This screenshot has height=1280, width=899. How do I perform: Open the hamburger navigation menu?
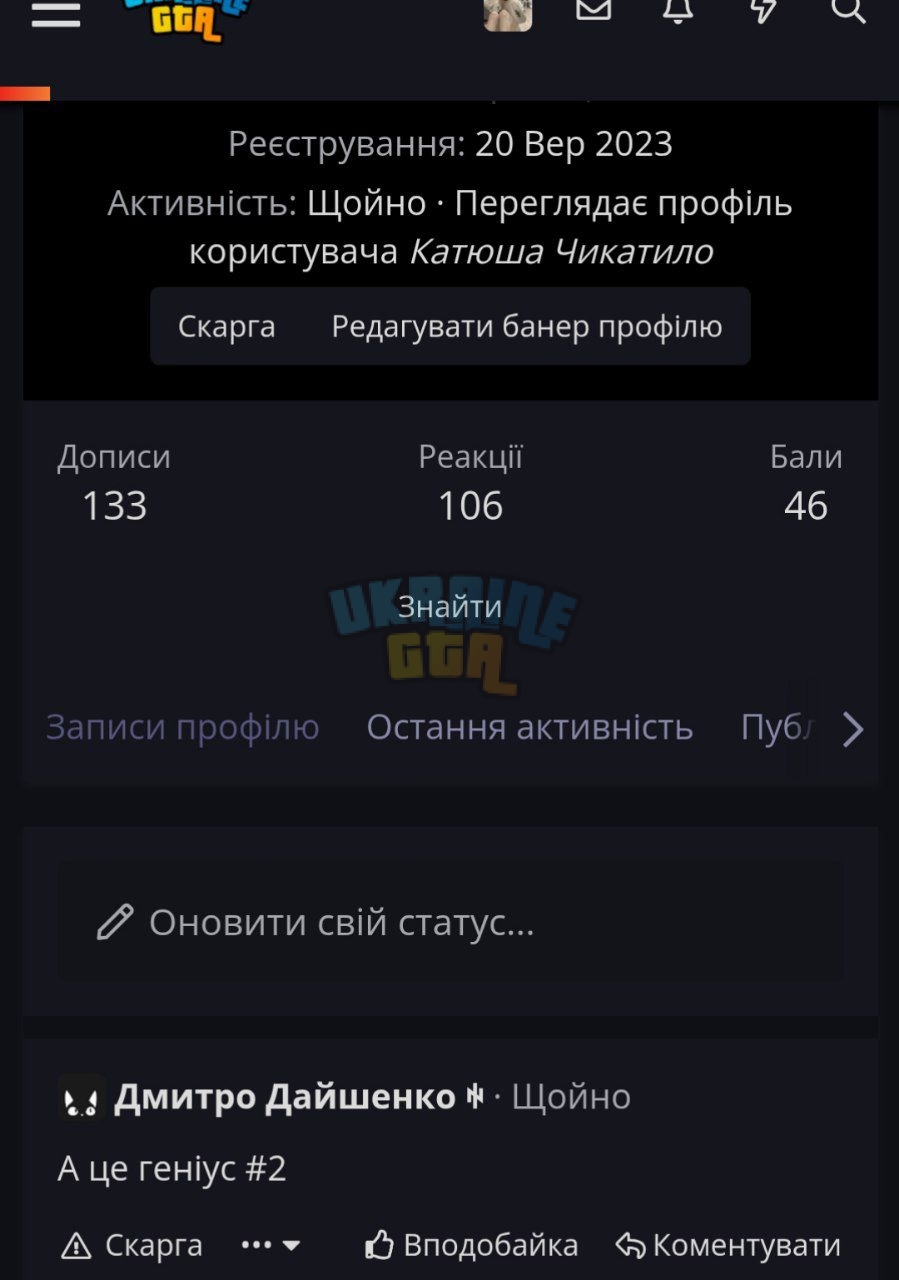pos(56,12)
